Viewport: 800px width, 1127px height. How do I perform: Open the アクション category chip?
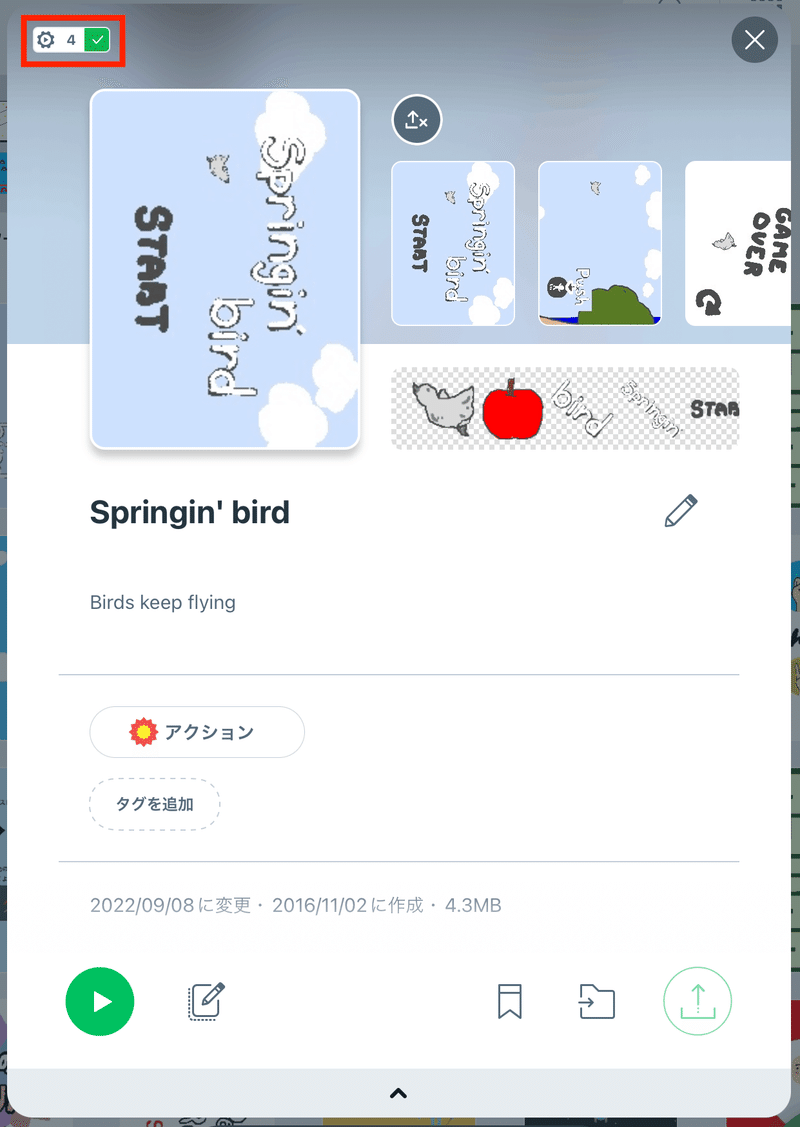[197, 732]
